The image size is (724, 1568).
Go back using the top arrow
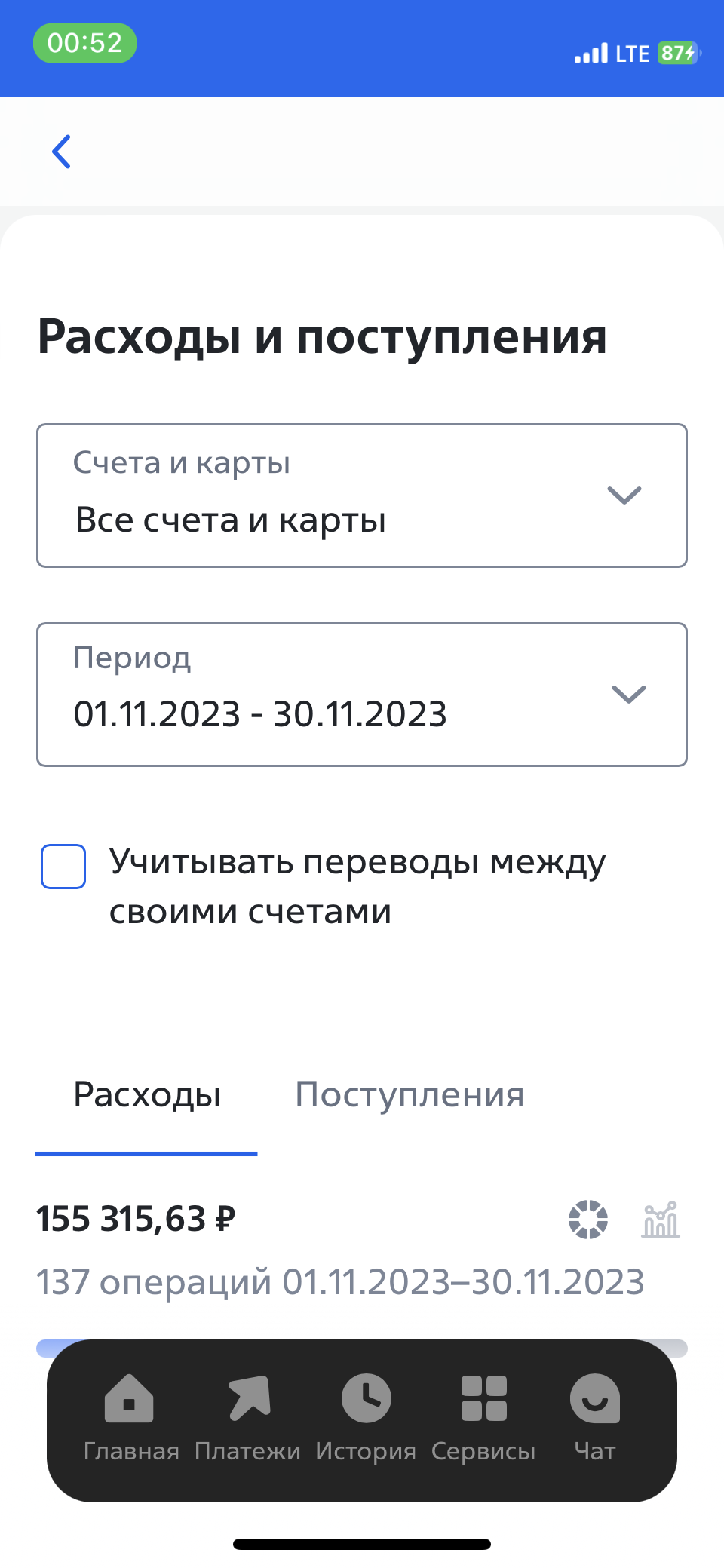pyautogui.click(x=62, y=152)
